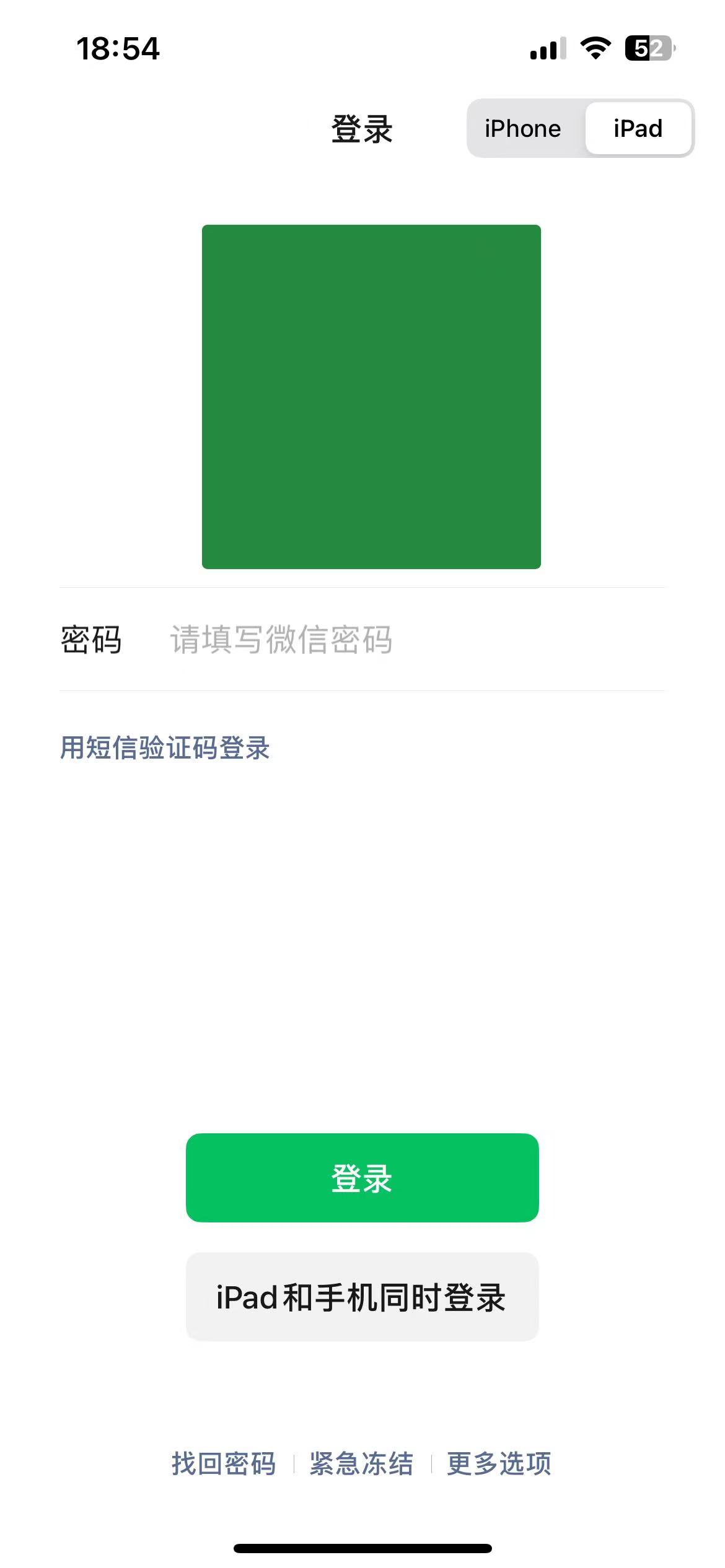This screenshot has width=725, height=1568.
Task: Select the iPad segment
Action: point(638,129)
